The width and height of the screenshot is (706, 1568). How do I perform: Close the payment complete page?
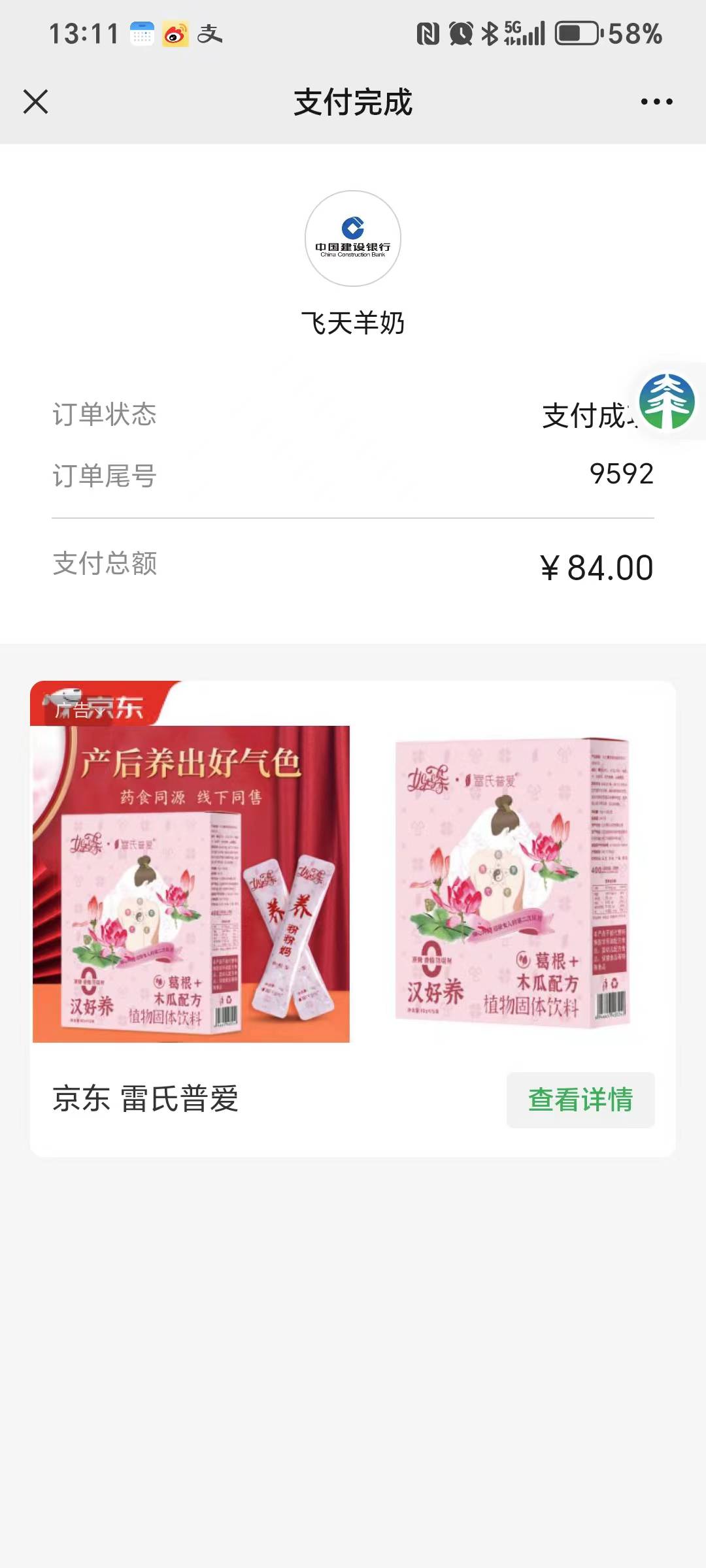point(35,102)
